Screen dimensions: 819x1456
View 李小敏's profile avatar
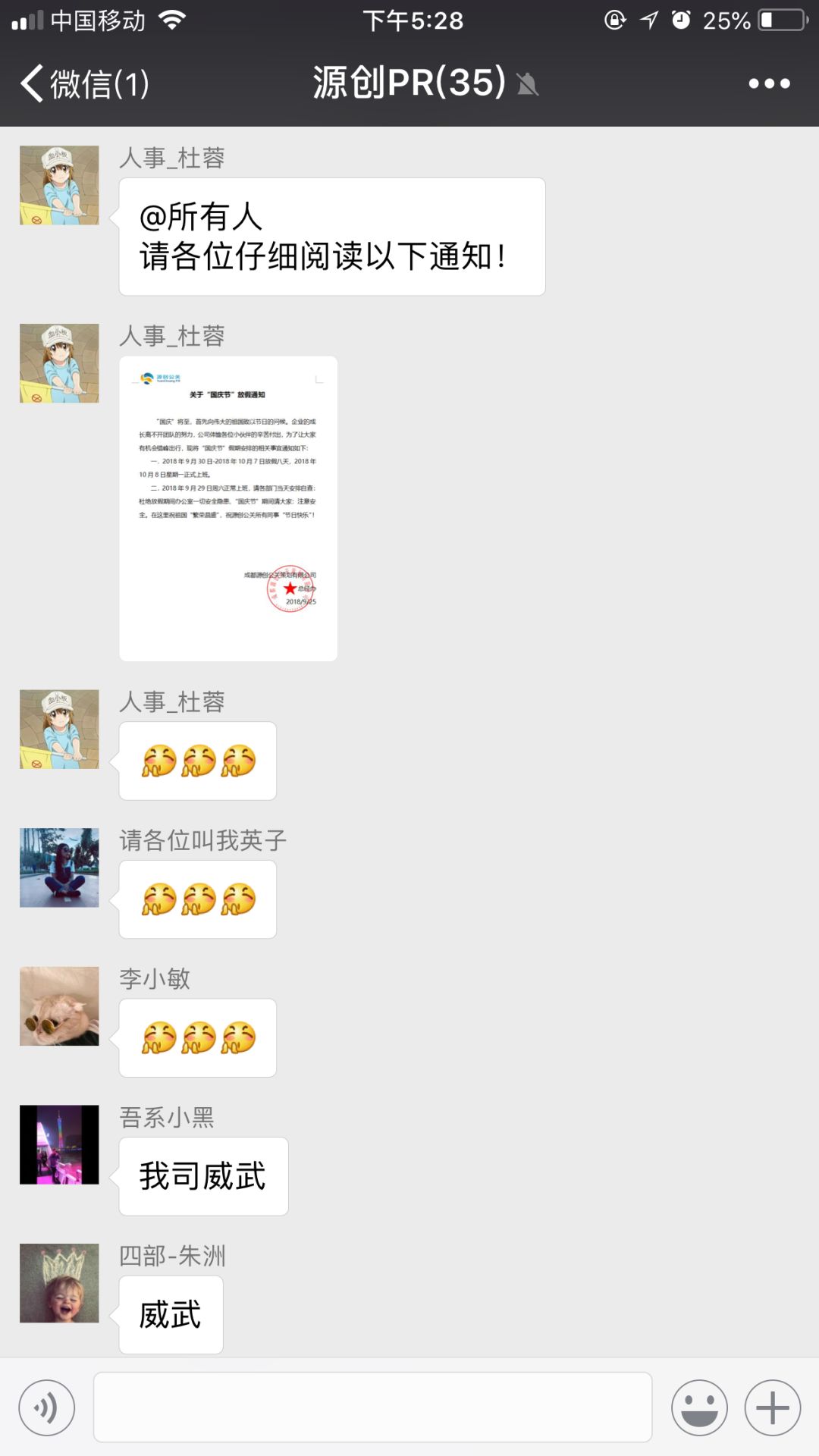point(59,1006)
